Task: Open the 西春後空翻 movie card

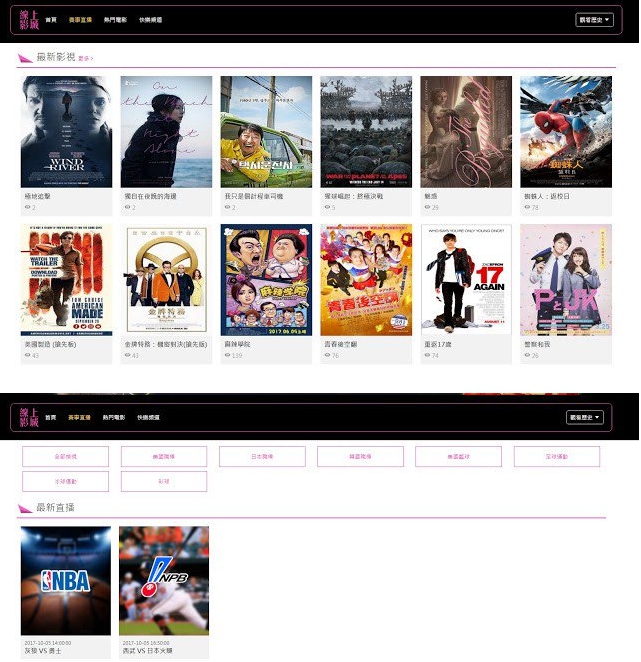Action: click(x=365, y=280)
